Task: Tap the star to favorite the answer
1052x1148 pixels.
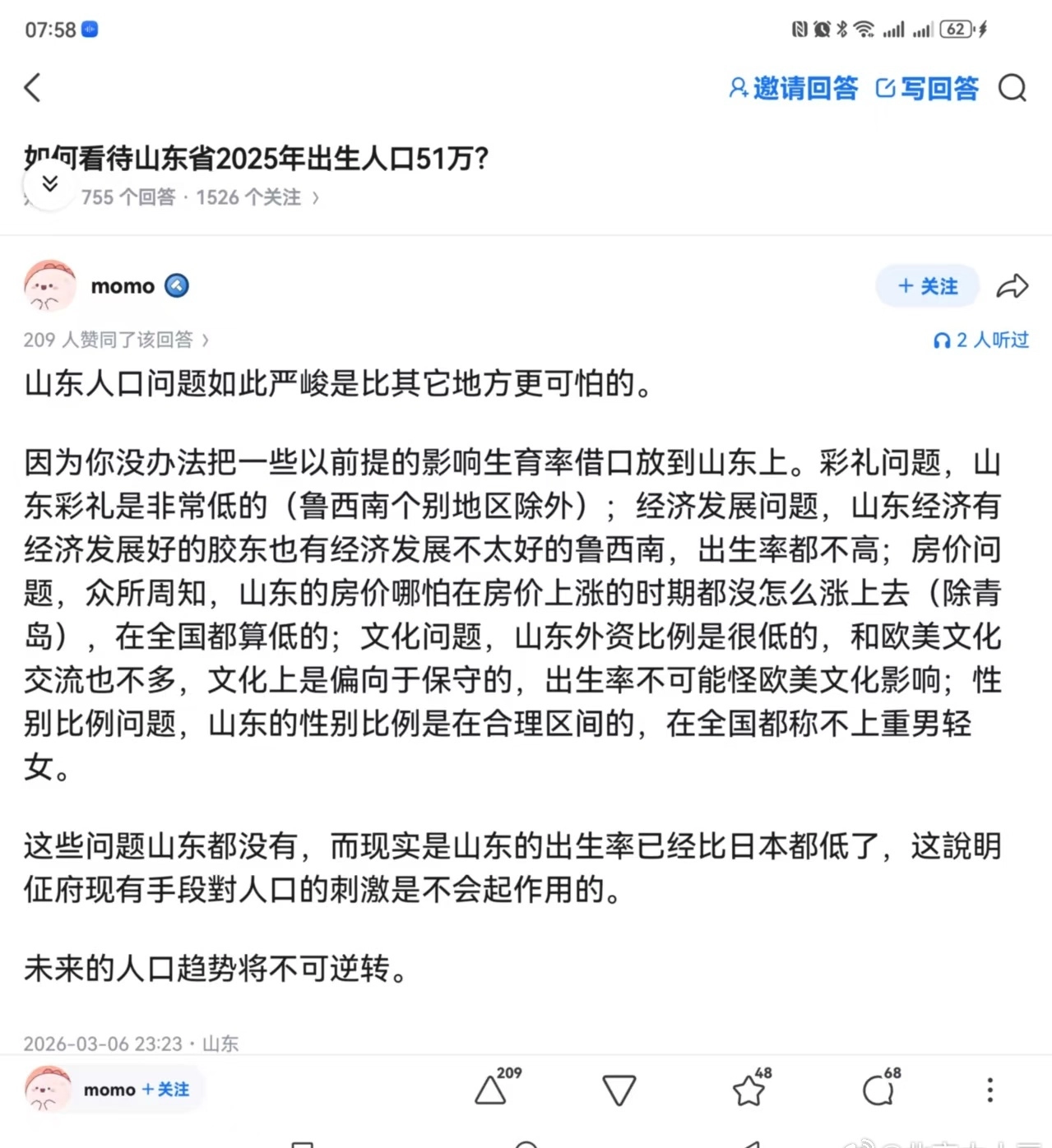Action: pyautogui.click(x=748, y=1090)
